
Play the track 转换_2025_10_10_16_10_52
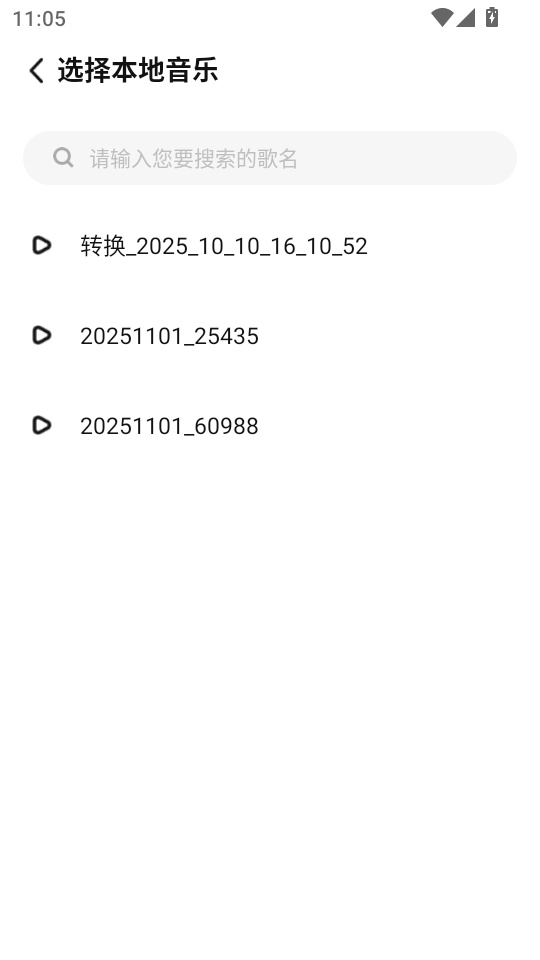pos(42,246)
